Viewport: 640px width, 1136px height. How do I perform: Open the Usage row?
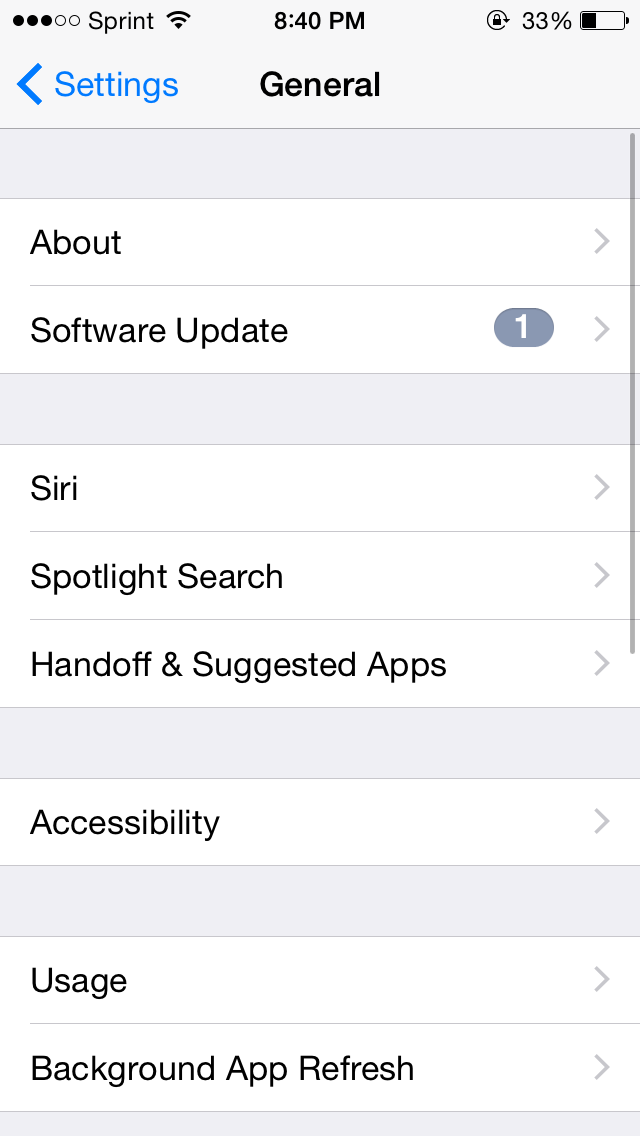[320, 980]
